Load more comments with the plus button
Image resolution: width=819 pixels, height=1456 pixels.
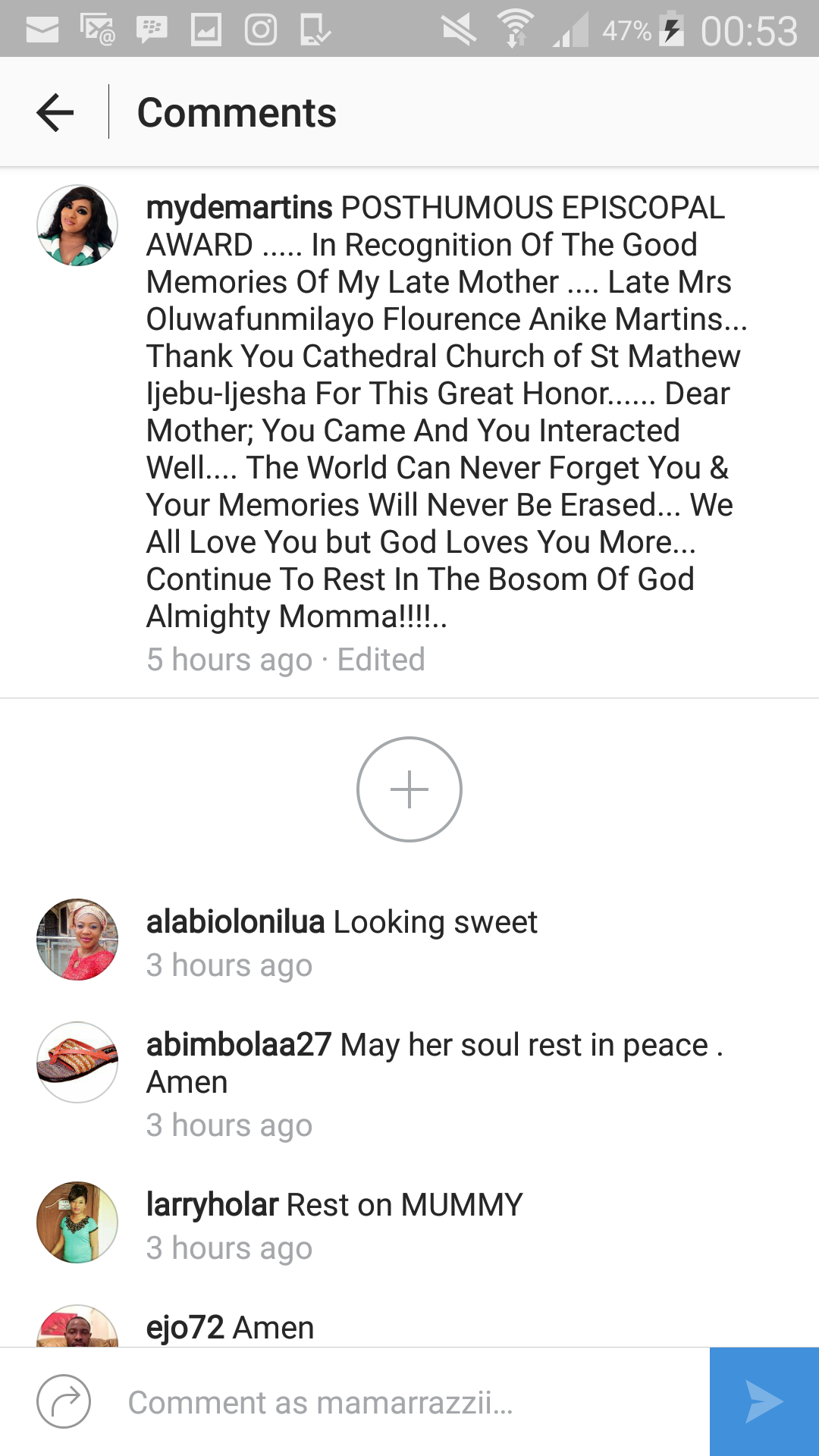coord(409,789)
